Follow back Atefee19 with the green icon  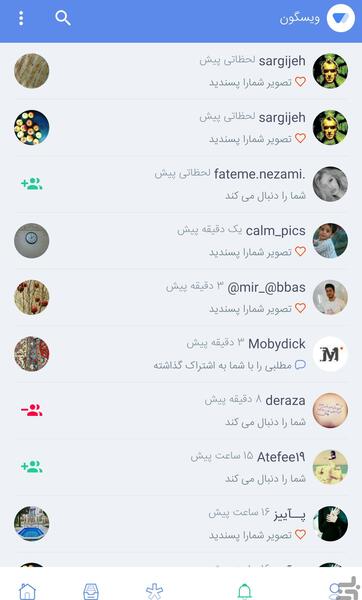(x=32, y=466)
